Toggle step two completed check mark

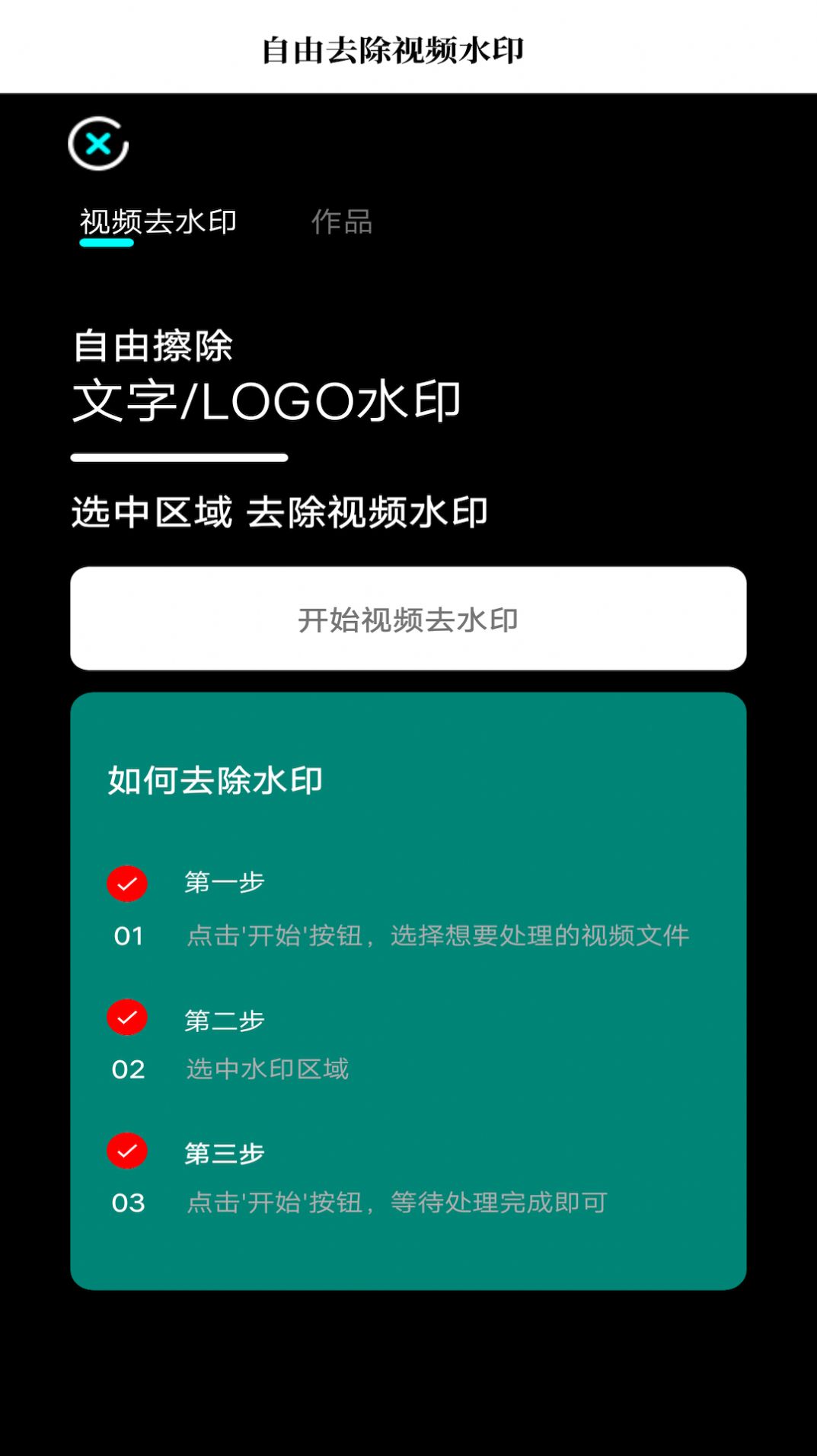pos(127,1018)
